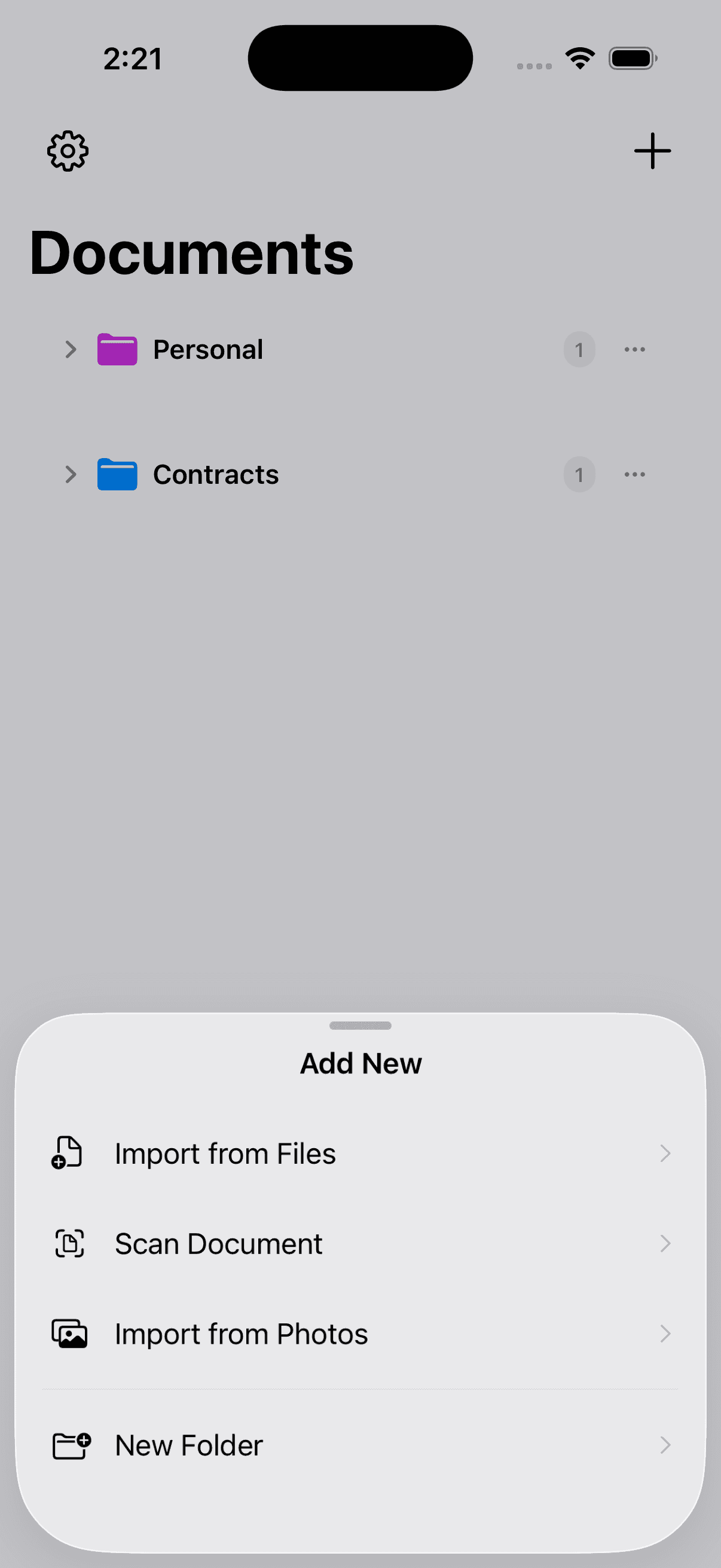Expand the Contracts folder
Screen dimensions: 721x1568
tap(71, 474)
